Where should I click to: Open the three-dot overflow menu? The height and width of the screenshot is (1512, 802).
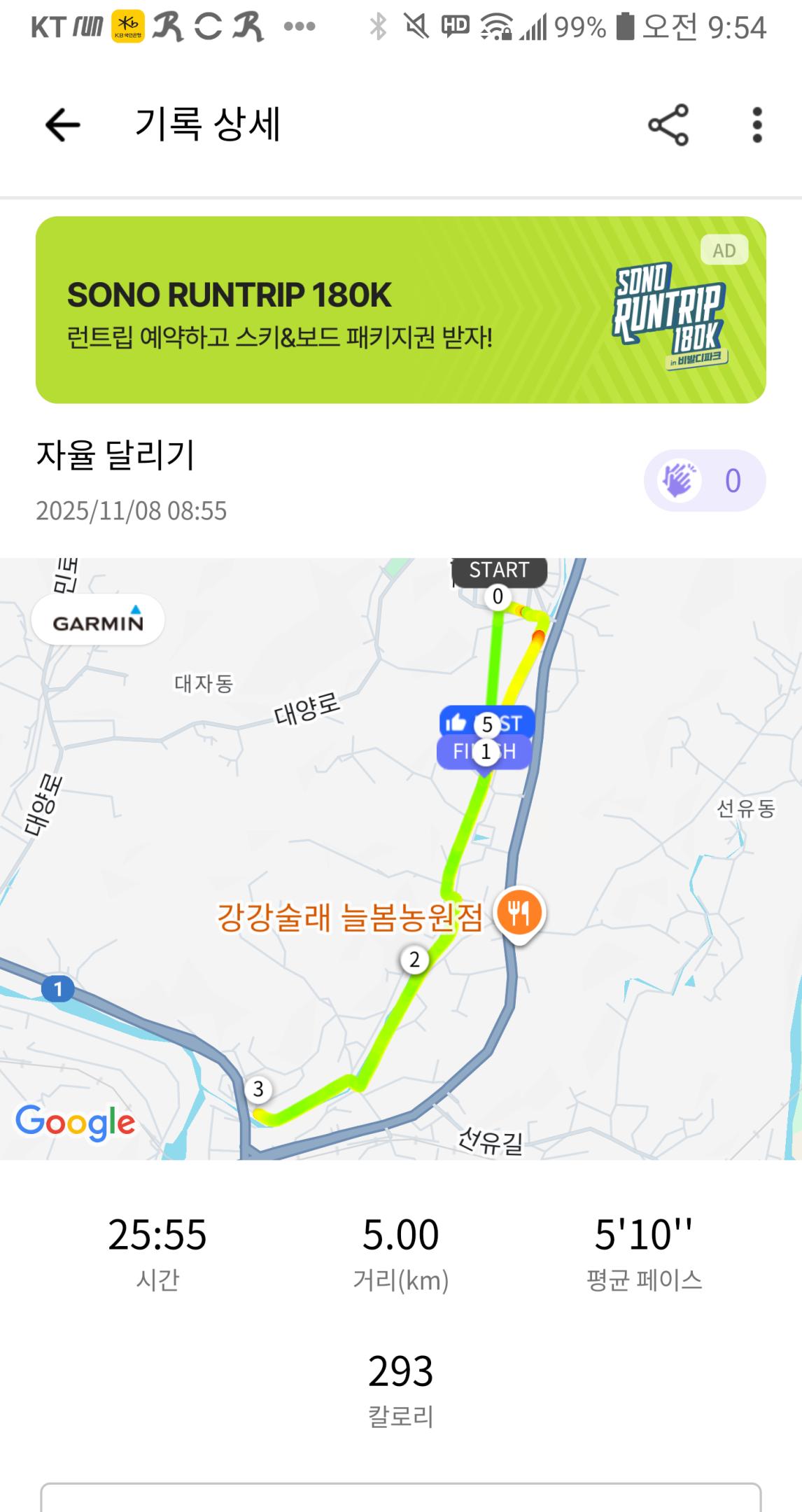click(757, 126)
